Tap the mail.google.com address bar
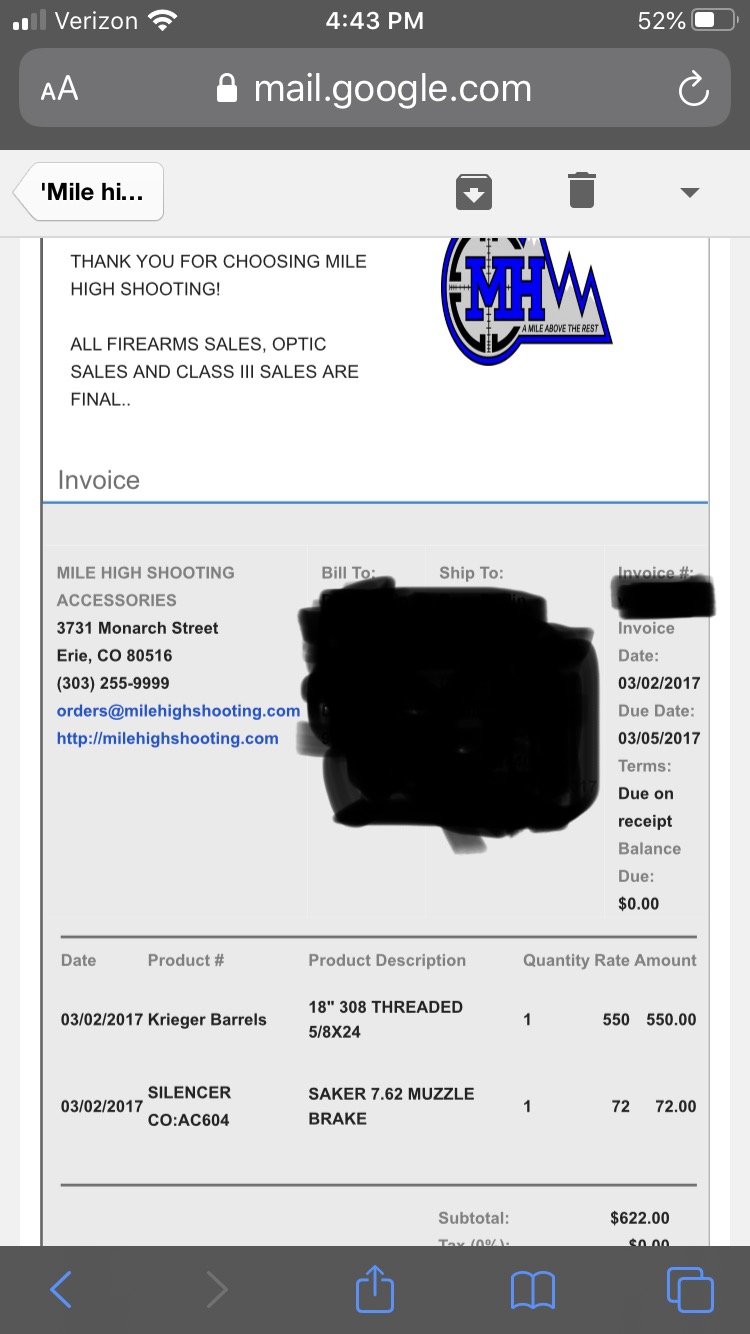The image size is (750, 1334). (375, 88)
